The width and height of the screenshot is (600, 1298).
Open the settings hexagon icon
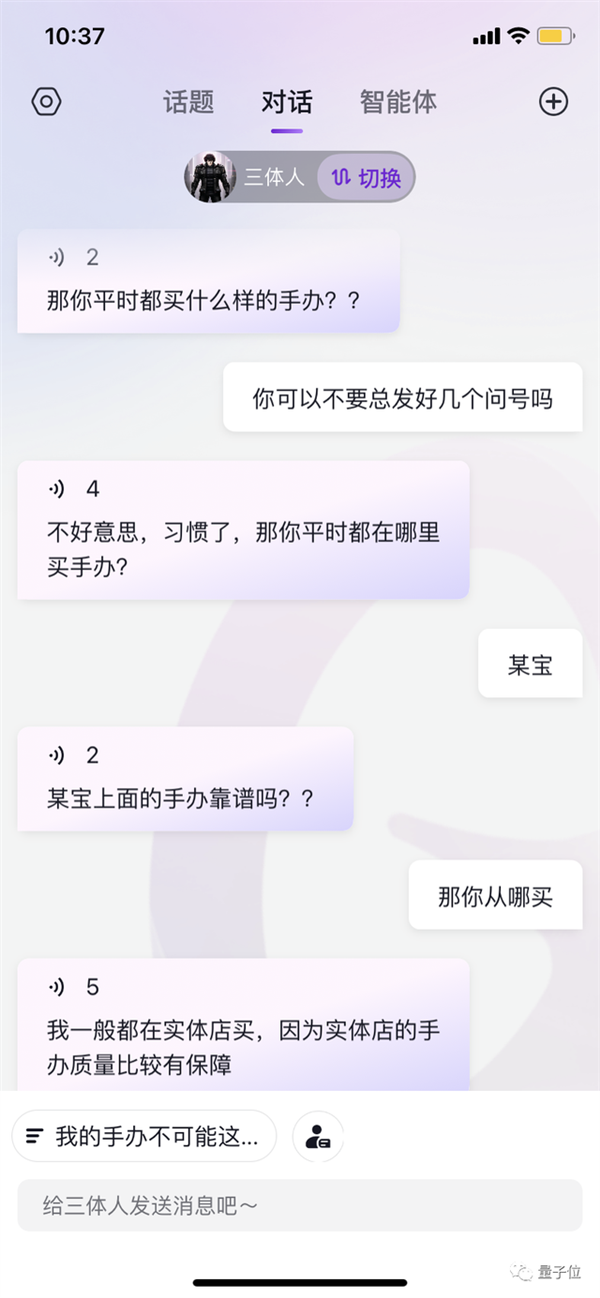point(47,102)
